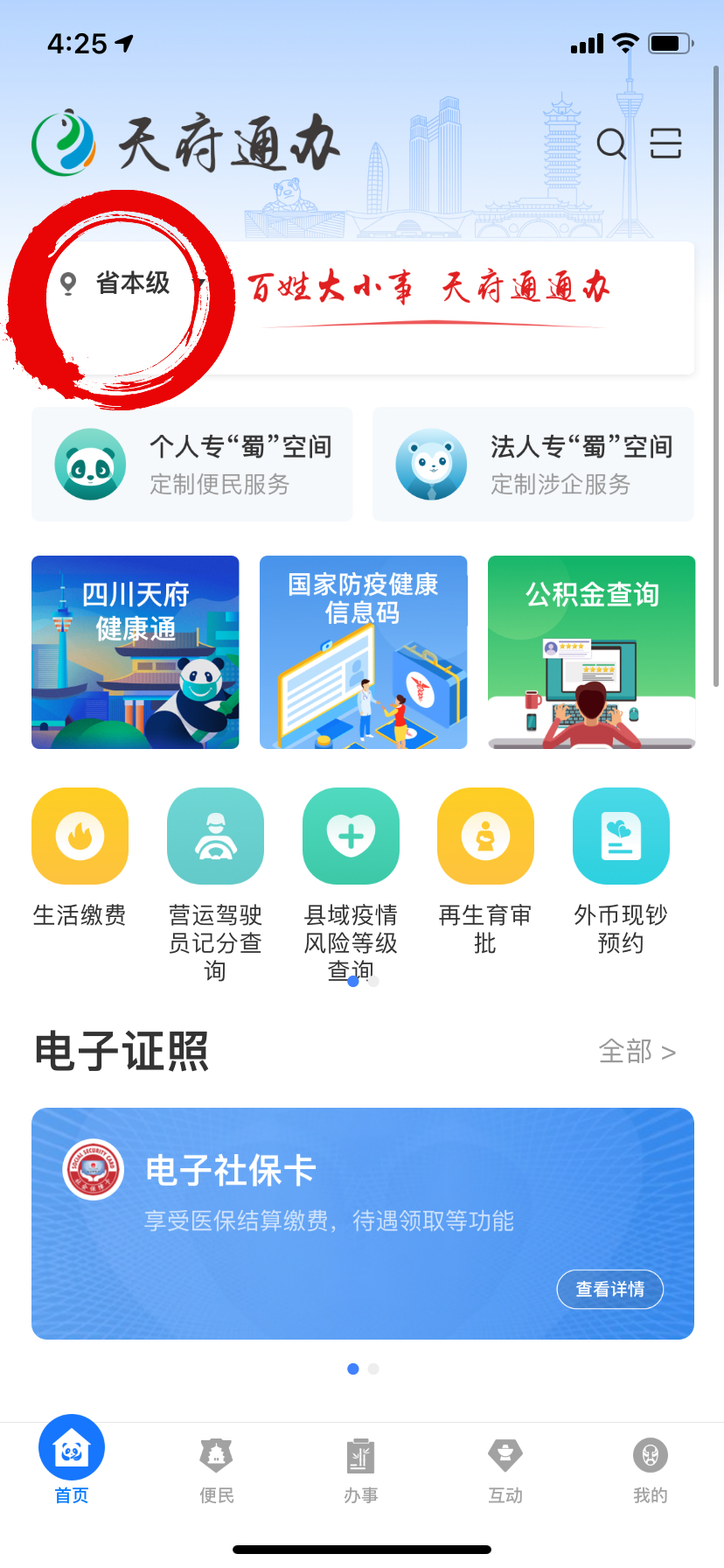Open 法人专“蜀”空间 card
The height and width of the screenshot is (1568, 724).
coord(533,465)
